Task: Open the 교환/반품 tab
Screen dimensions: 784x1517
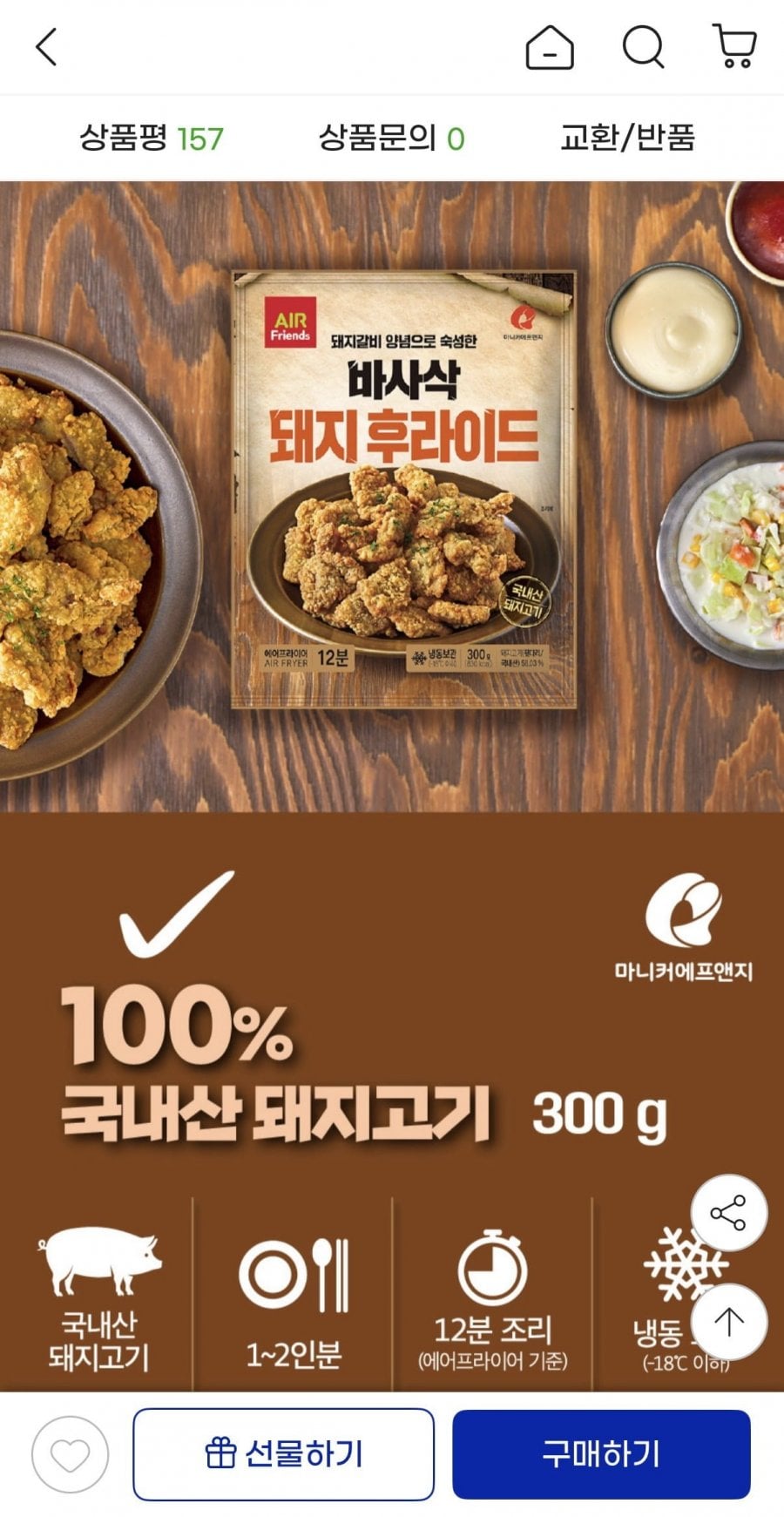Action: [x=627, y=139]
